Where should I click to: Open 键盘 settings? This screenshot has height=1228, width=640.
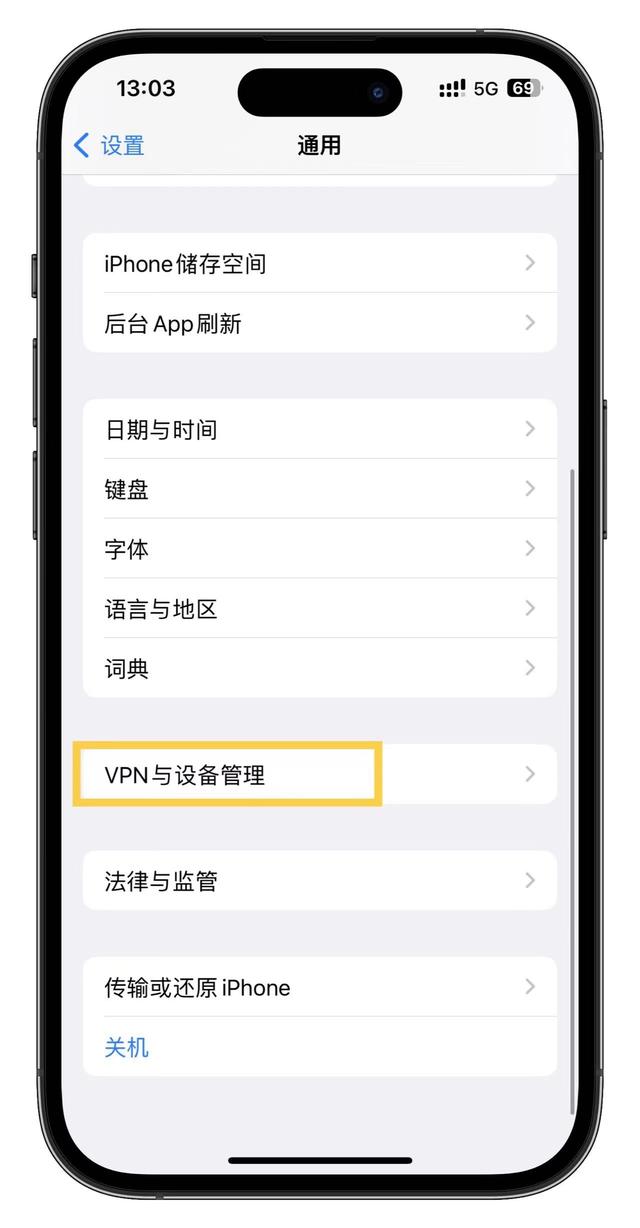(318, 489)
